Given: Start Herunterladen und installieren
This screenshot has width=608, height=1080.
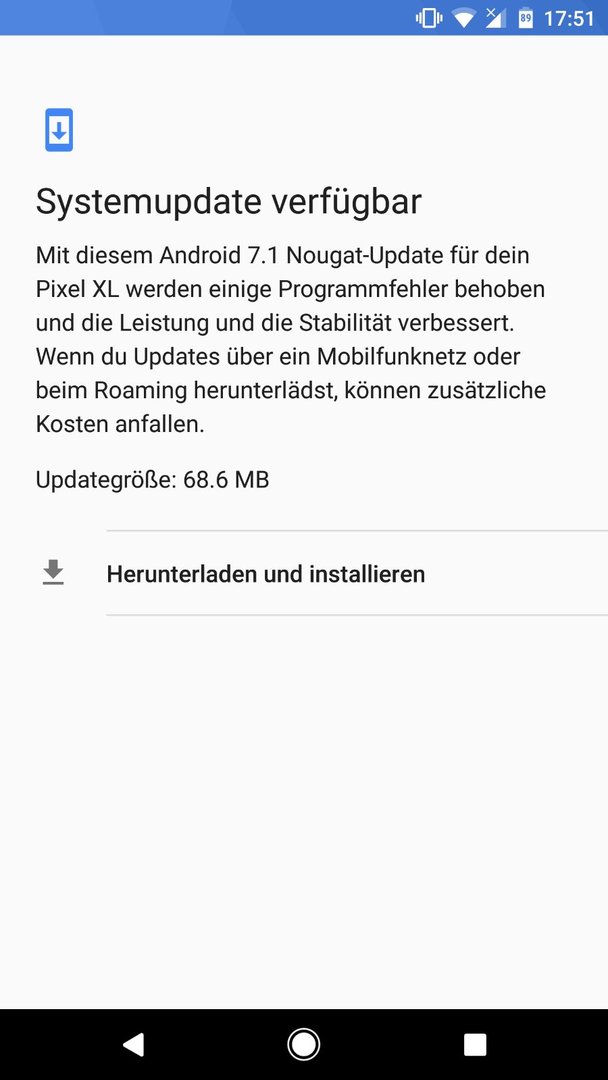Looking at the screenshot, I should pos(266,574).
